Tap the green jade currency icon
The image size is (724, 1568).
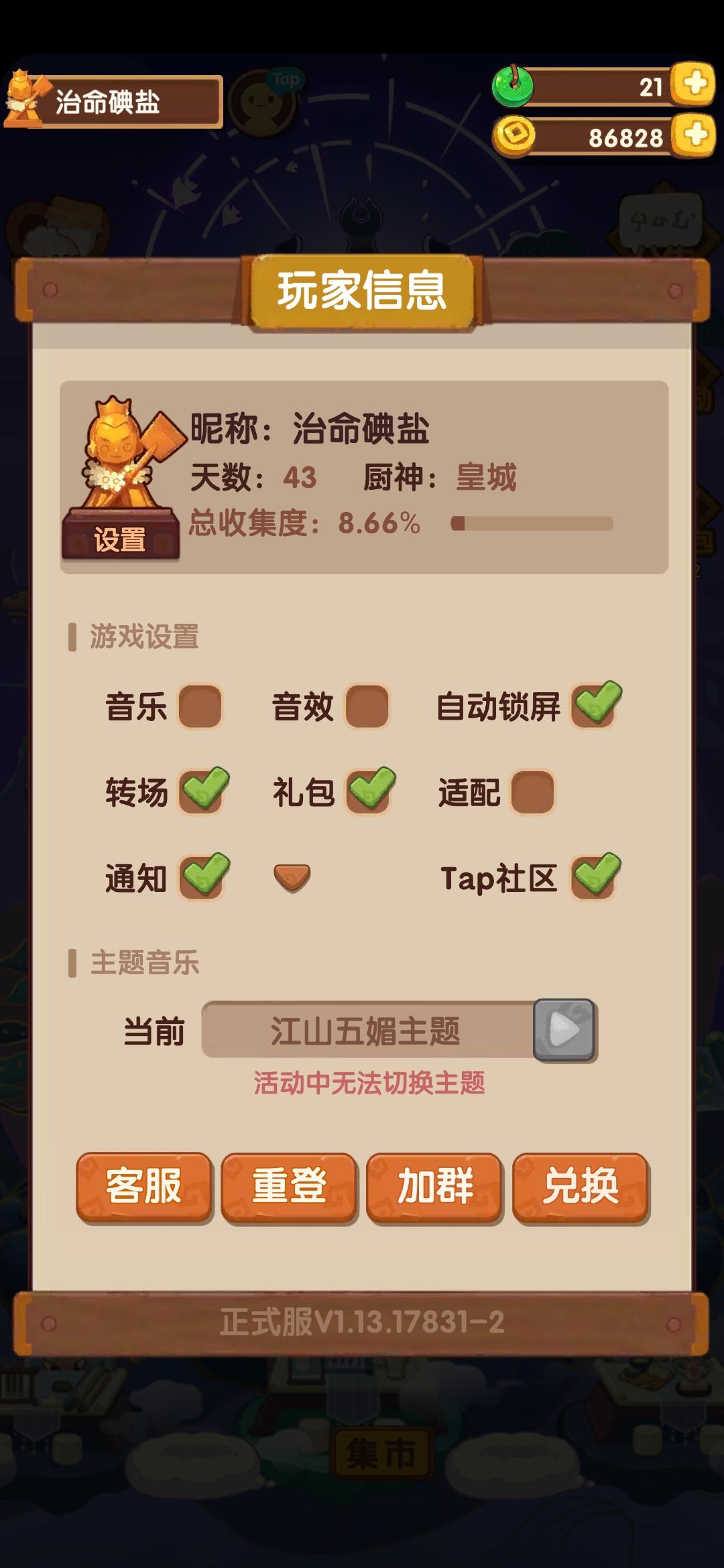516,84
